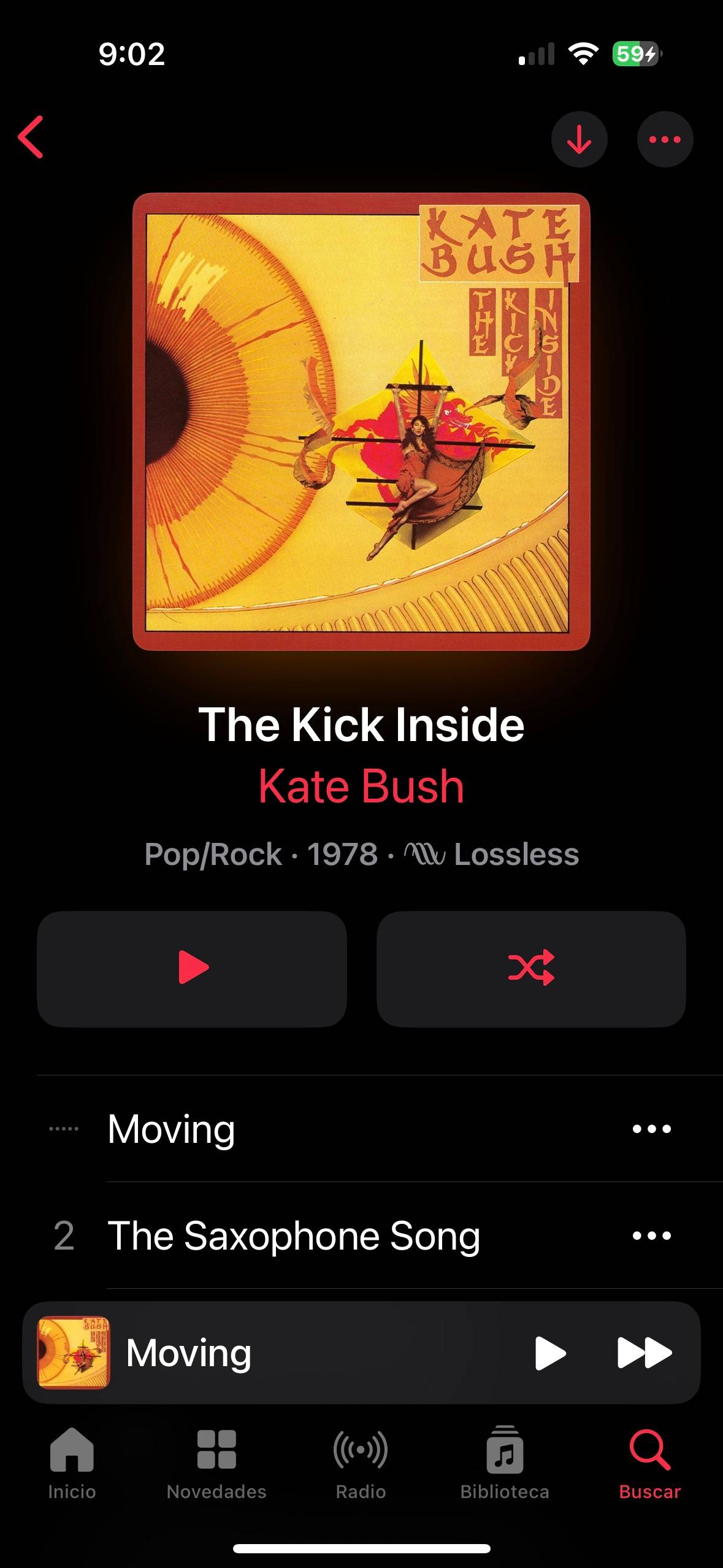The width and height of the screenshot is (723, 1568).
Task: Switch to the Inicio tab
Action: 72,1464
